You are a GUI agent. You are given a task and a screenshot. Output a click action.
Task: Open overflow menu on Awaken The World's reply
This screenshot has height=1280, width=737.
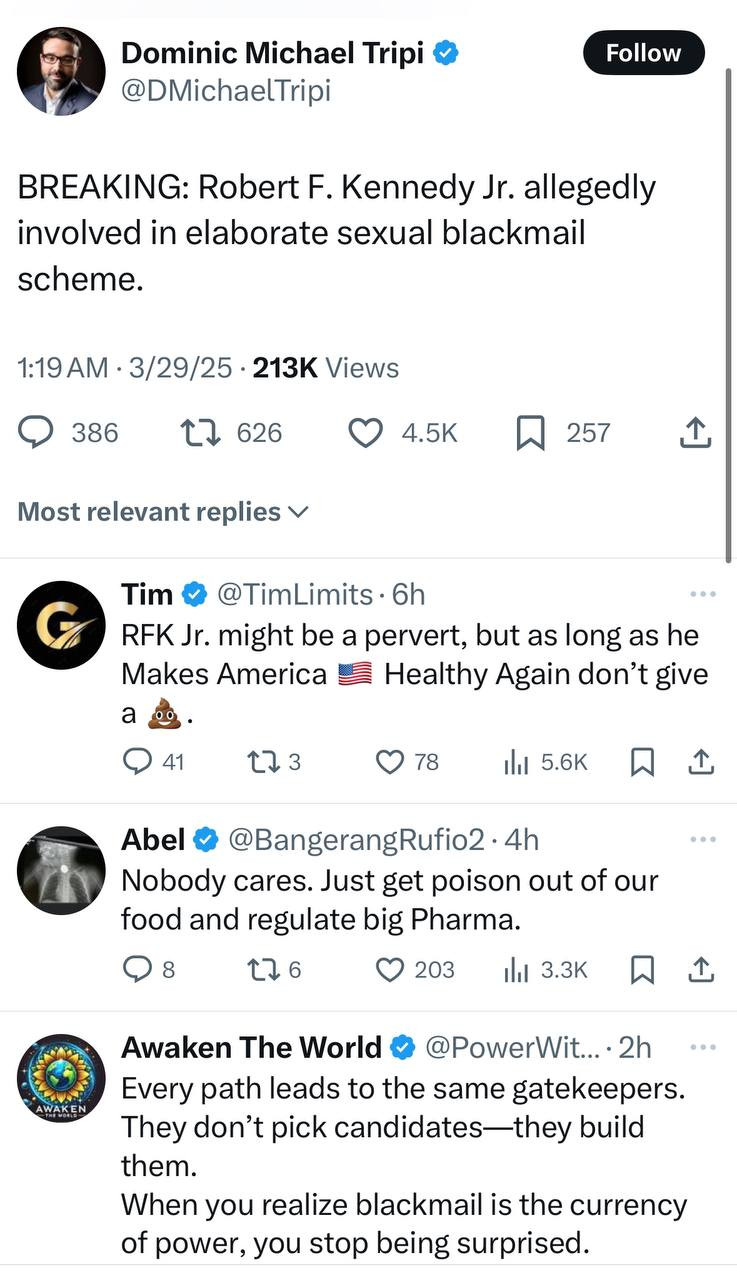coord(703,1047)
